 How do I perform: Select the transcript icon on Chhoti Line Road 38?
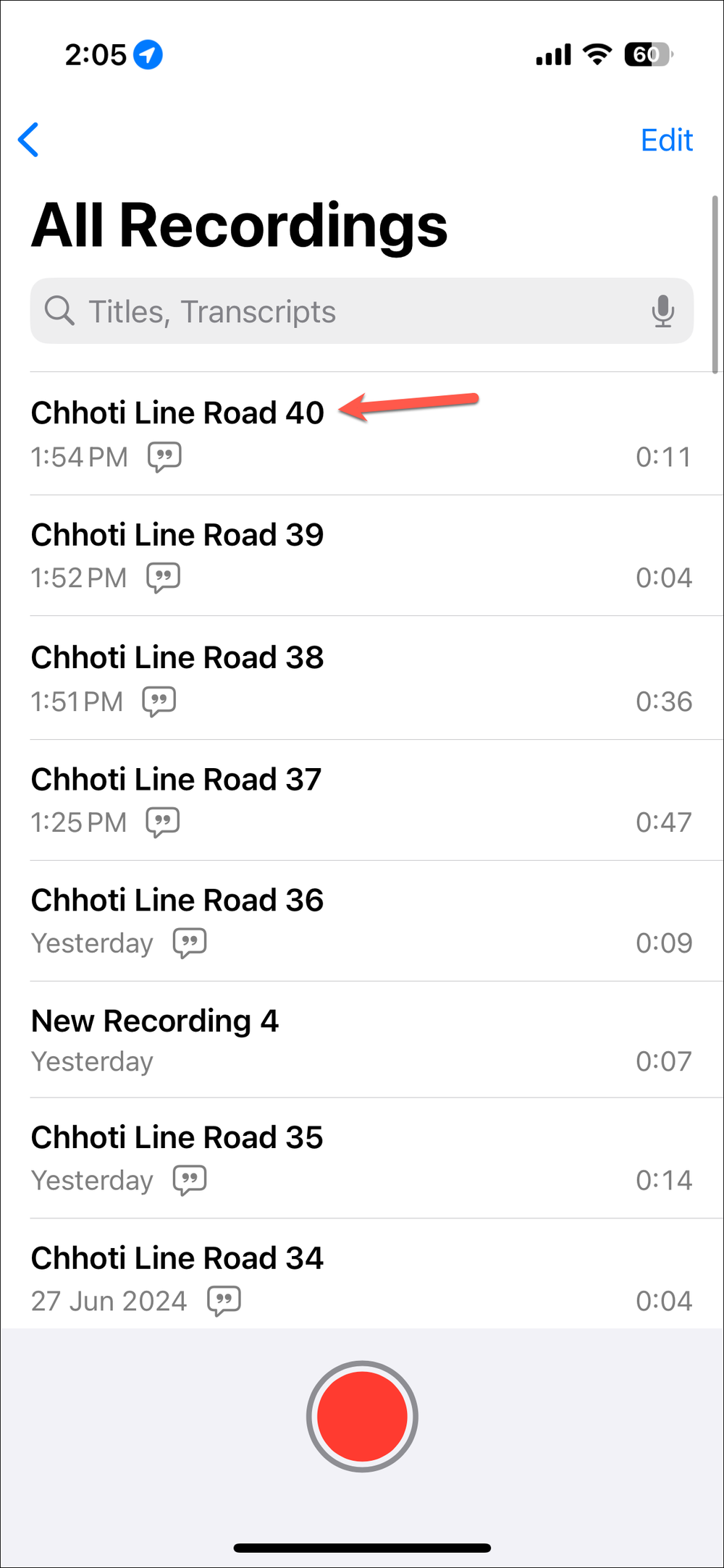(159, 700)
